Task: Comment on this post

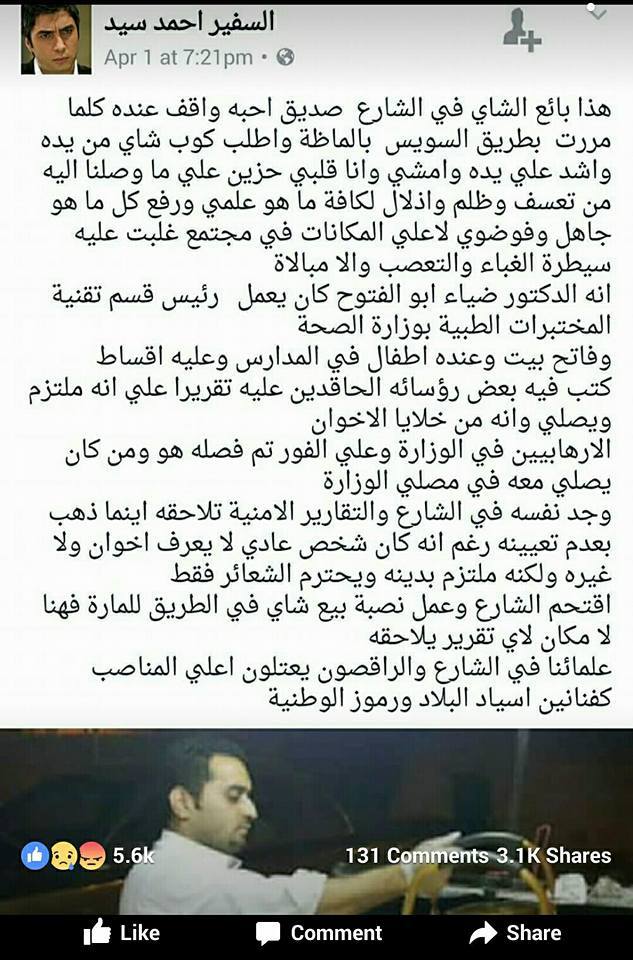Action: coord(319,933)
